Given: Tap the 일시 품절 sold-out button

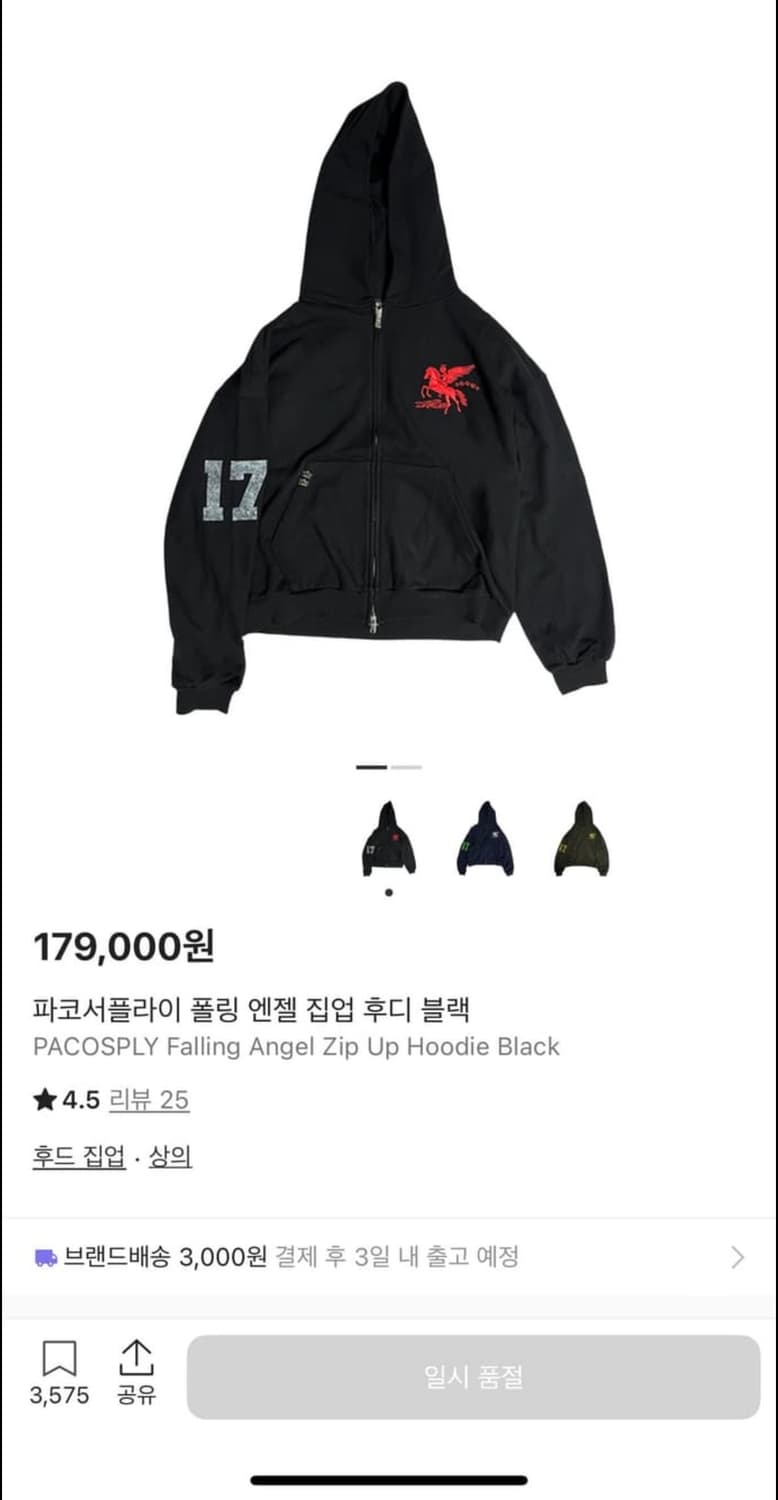Looking at the screenshot, I should pyautogui.click(x=470, y=1375).
